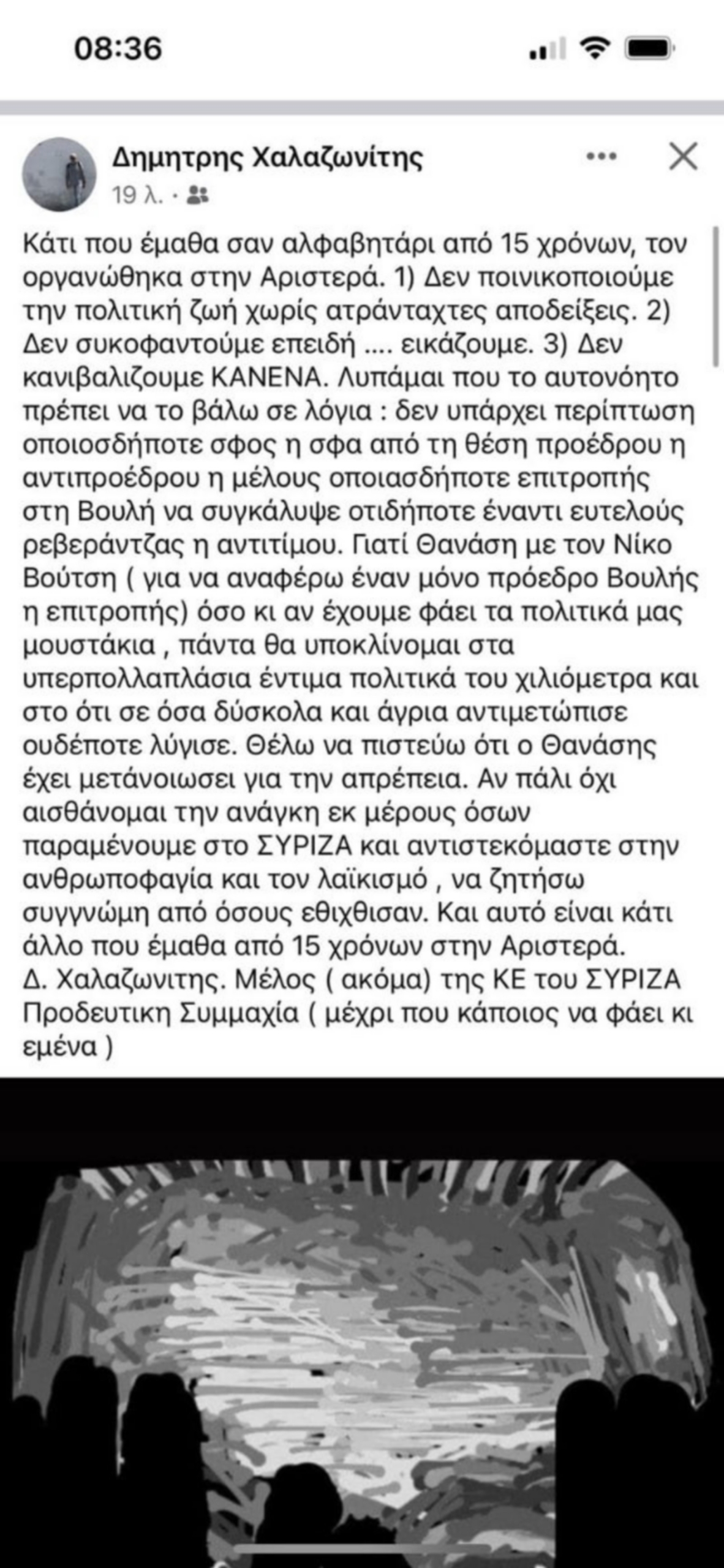724x1568 pixels.
Task: Open Δημητρης Χαλαζωνίτης profile picture
Action: click(x=59, y=175)
